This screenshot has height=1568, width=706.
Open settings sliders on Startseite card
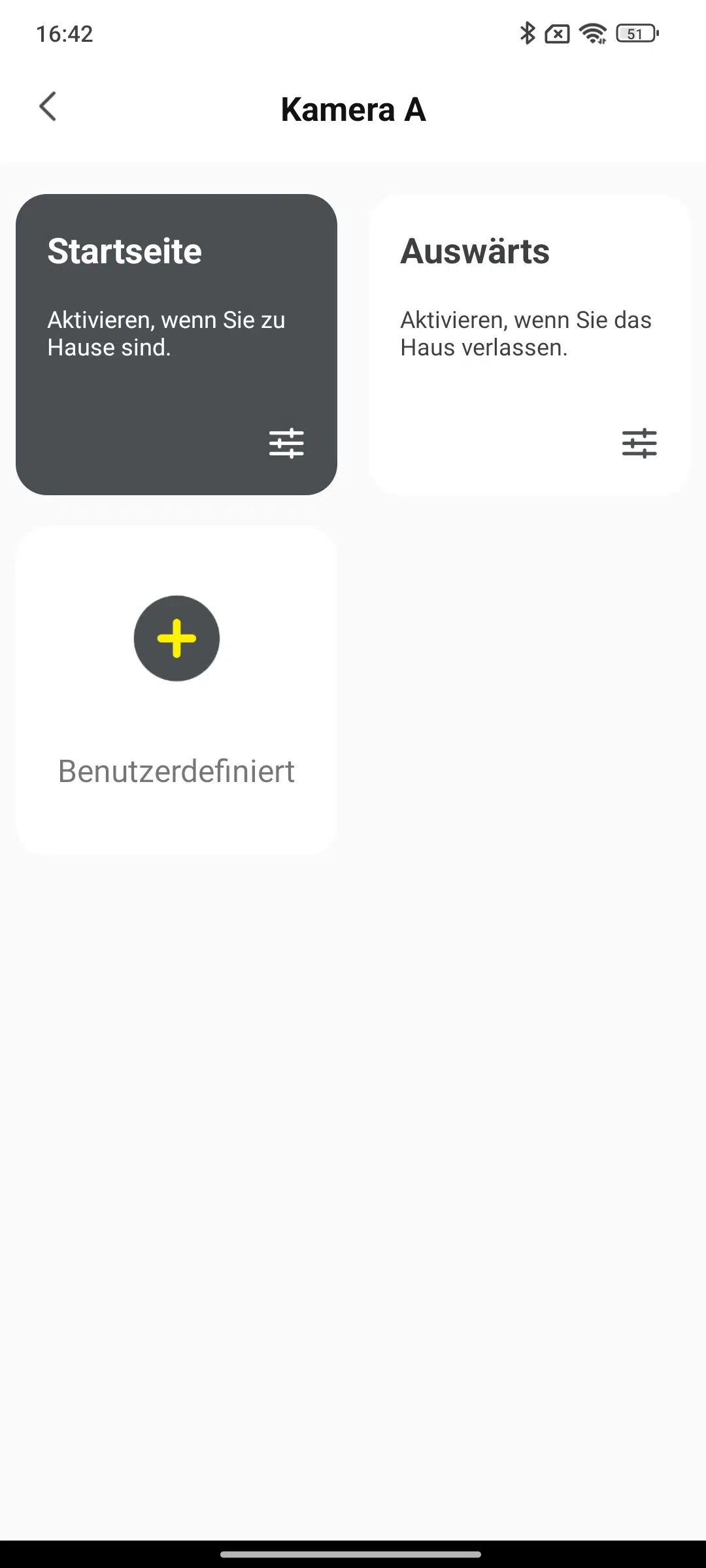286,444
